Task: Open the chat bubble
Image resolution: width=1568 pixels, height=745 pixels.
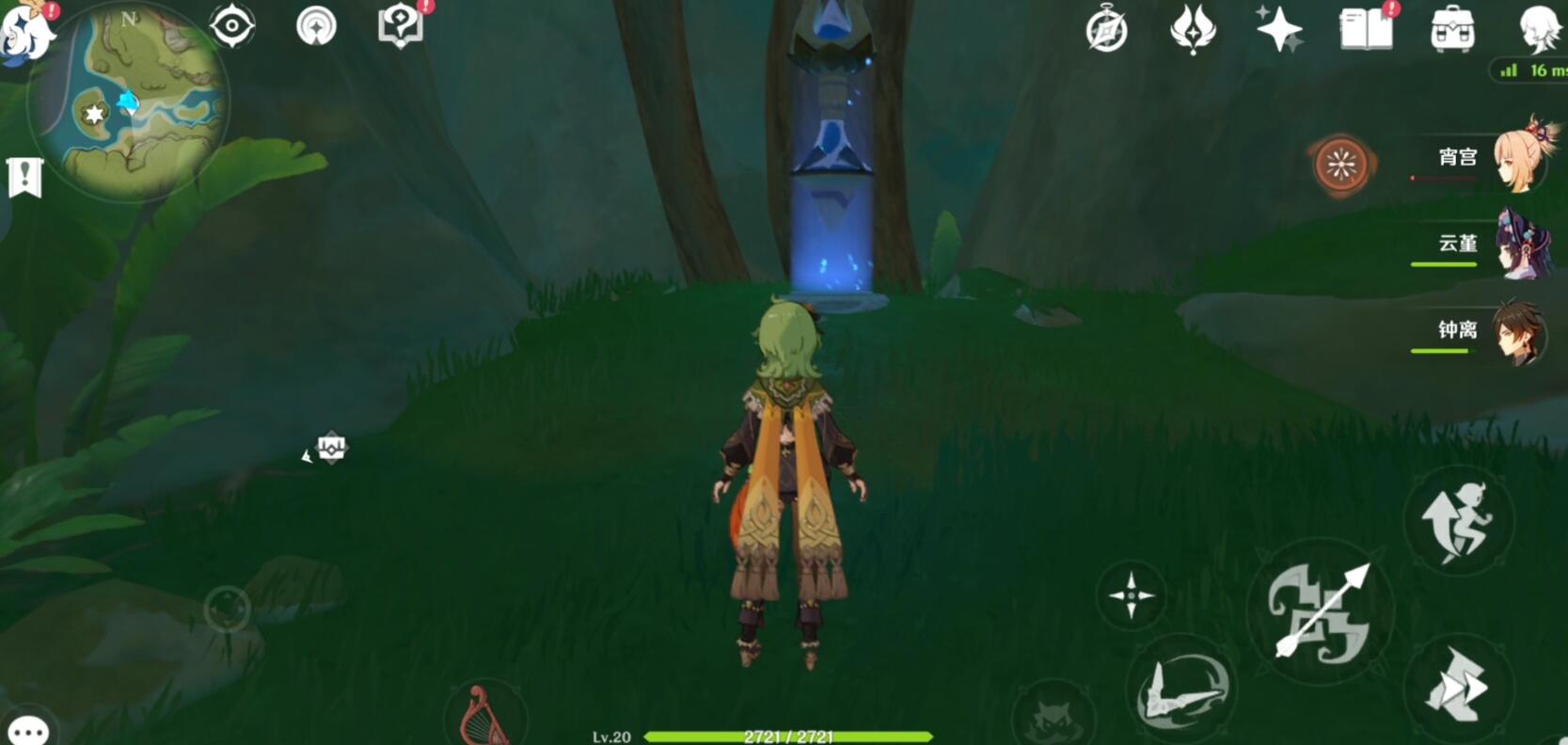Action: click(28, 730)
